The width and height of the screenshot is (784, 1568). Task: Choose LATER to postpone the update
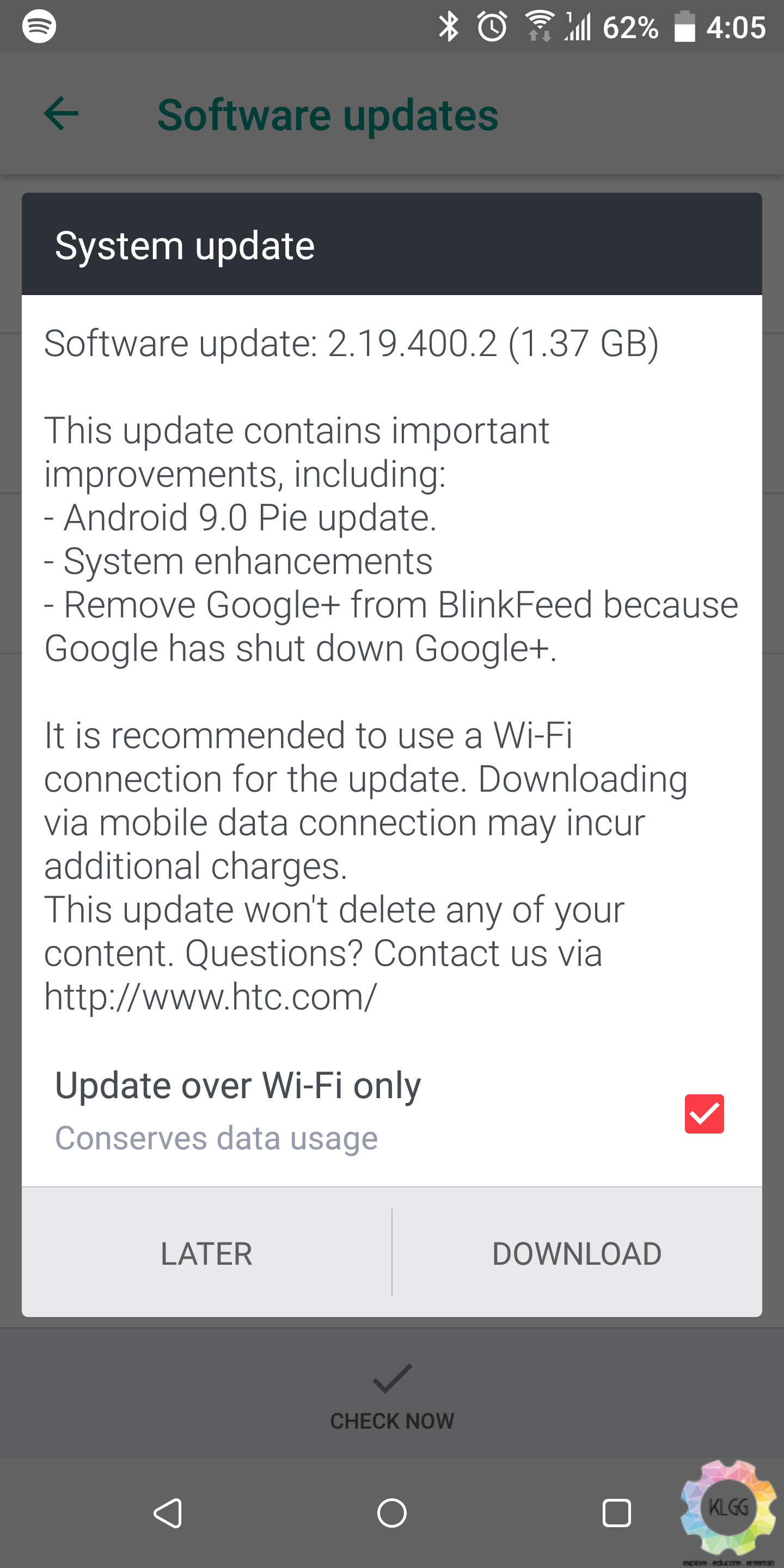click(206, 1253)
